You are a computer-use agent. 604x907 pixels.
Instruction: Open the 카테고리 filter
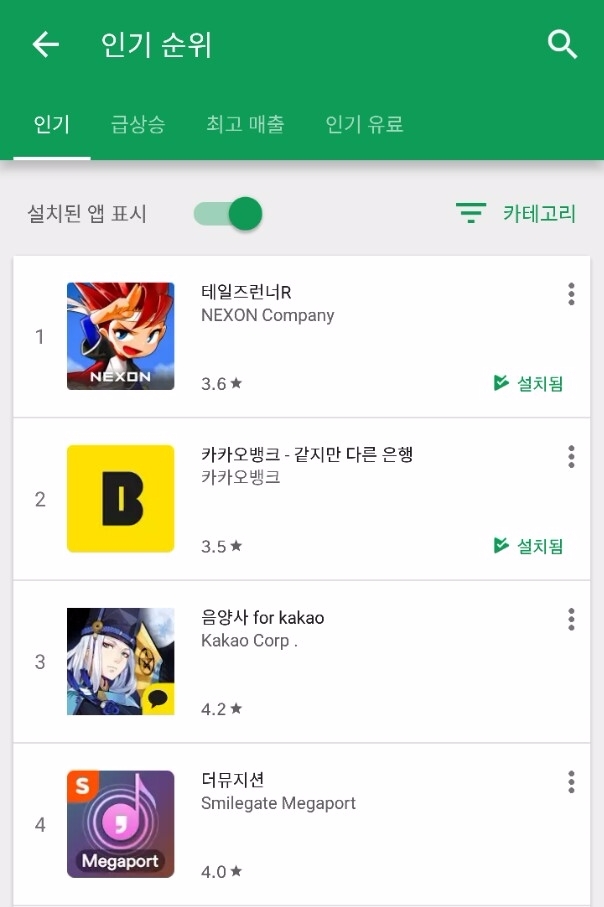point(516,213)
